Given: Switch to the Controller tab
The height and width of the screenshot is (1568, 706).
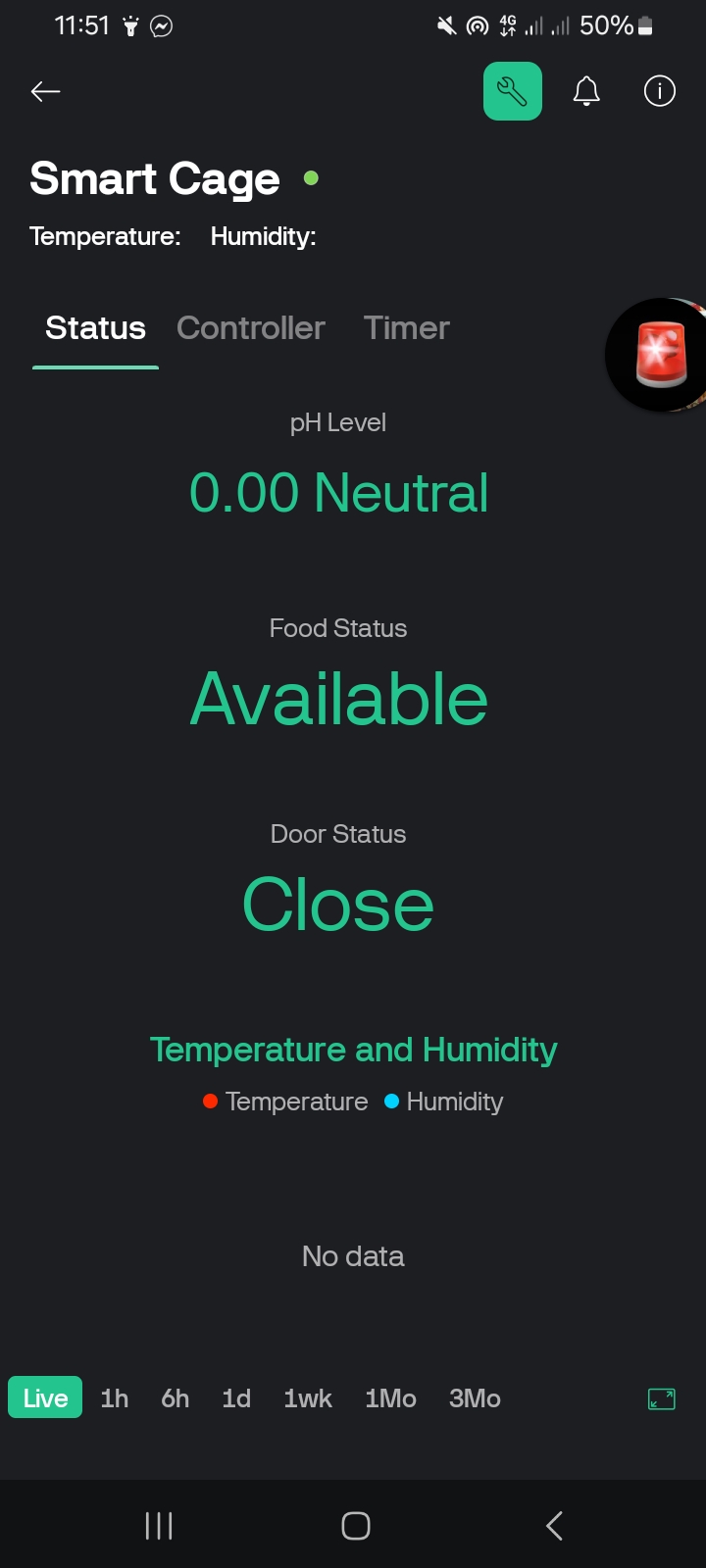Looking at the screenshot, I should [x=251, y=327].
